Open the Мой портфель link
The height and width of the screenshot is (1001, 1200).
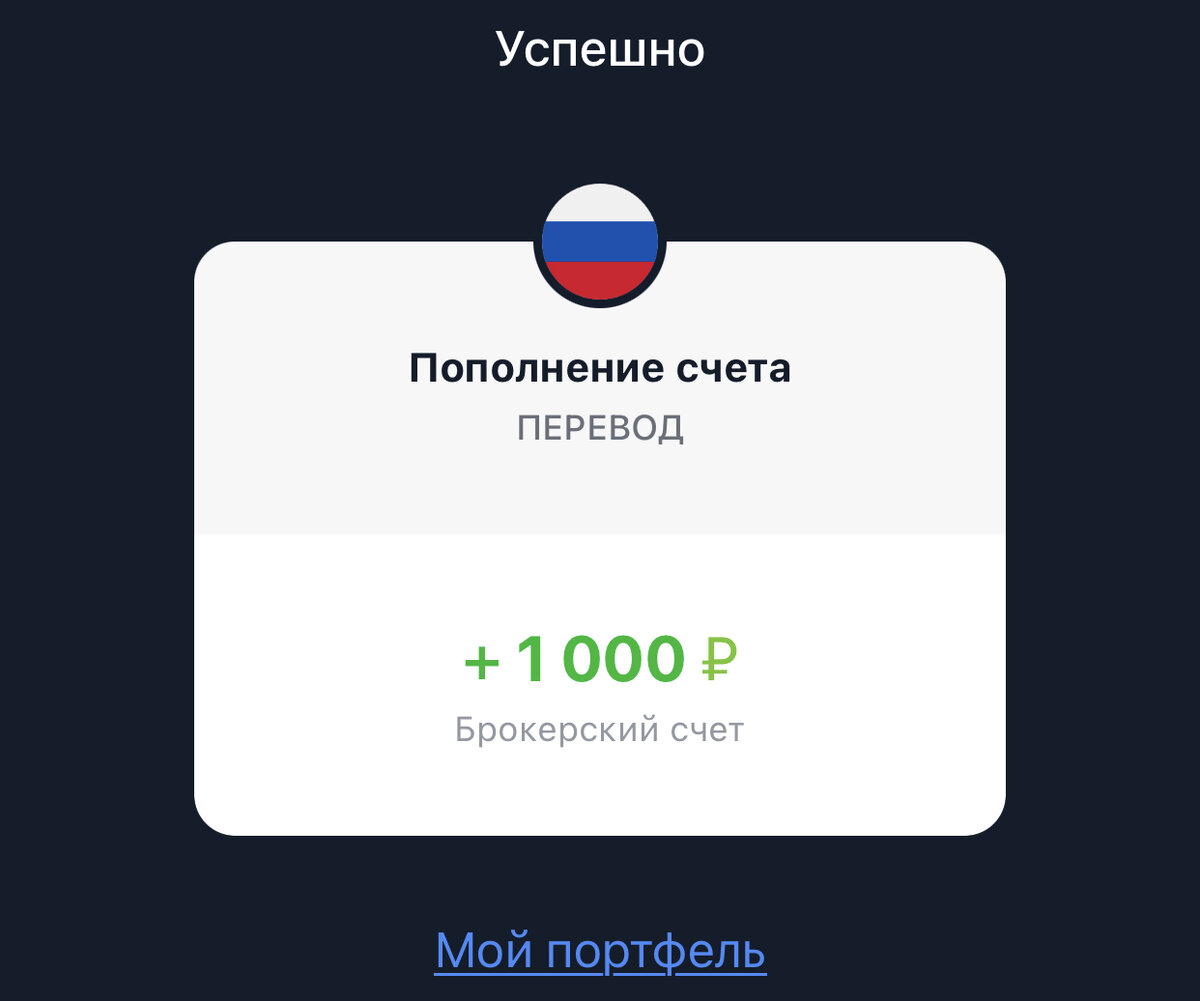[600, 952]
